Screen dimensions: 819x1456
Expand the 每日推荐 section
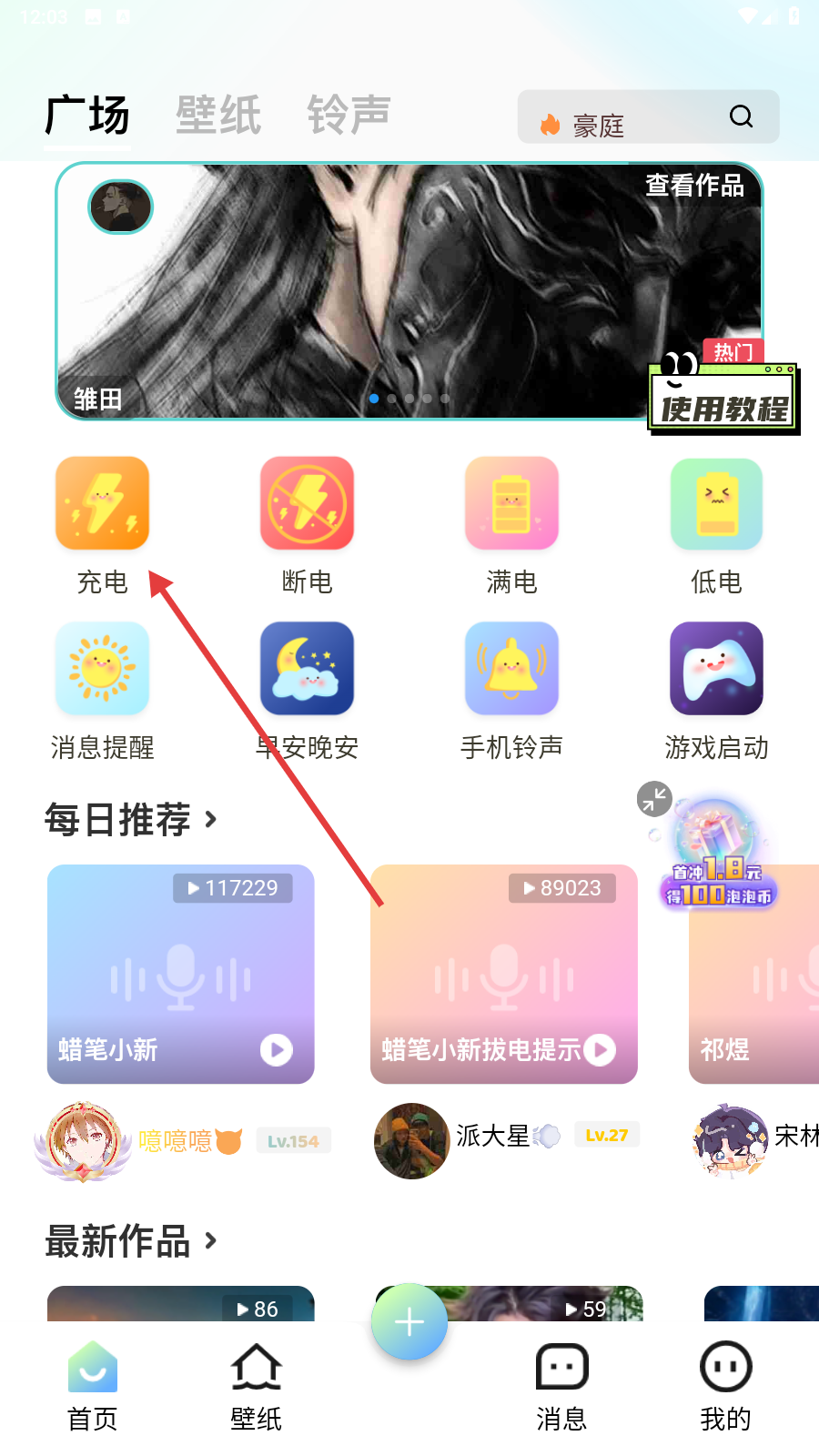pos(131,819)
